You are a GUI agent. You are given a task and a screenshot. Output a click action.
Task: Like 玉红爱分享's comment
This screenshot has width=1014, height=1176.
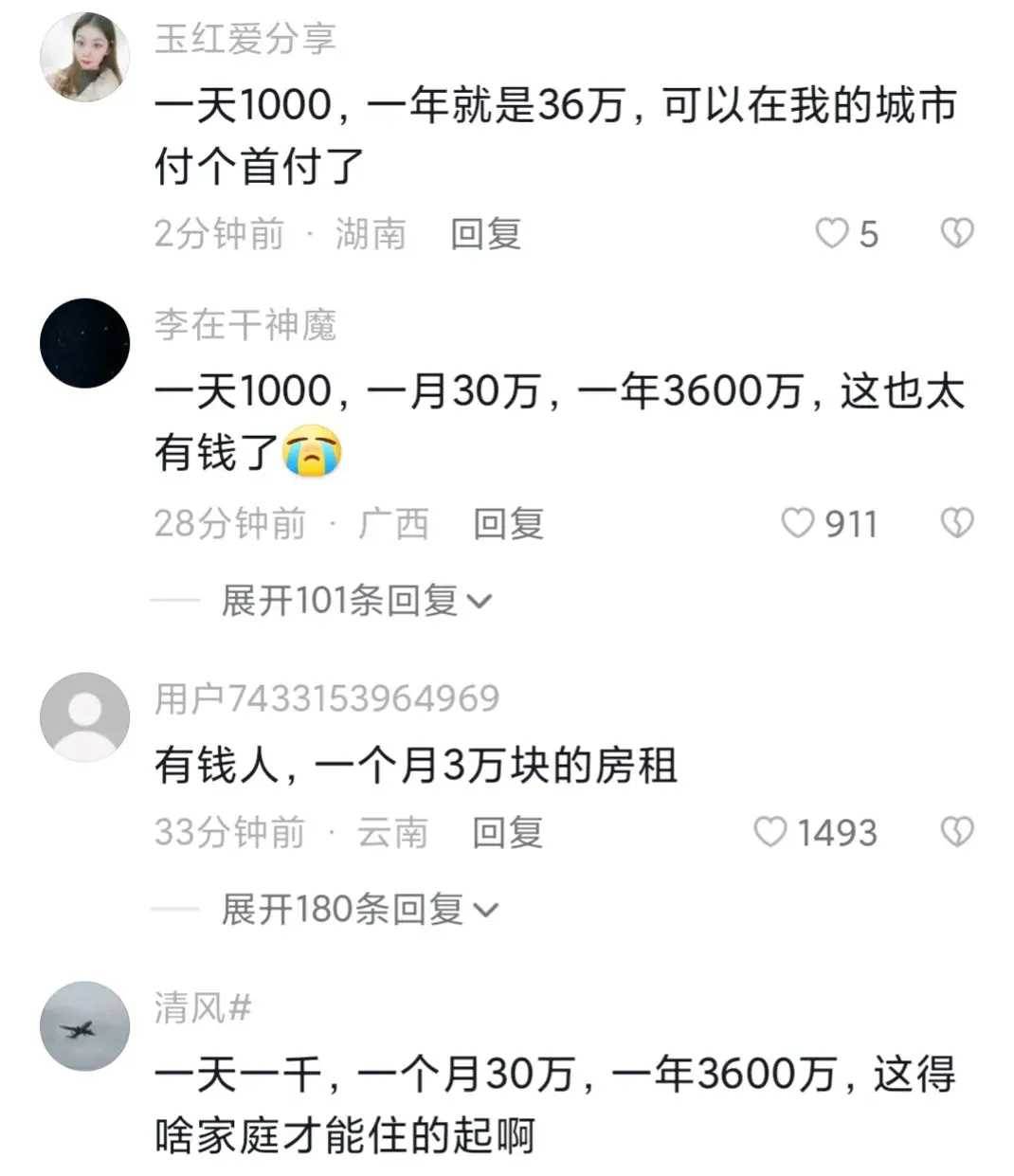[831, 233]
